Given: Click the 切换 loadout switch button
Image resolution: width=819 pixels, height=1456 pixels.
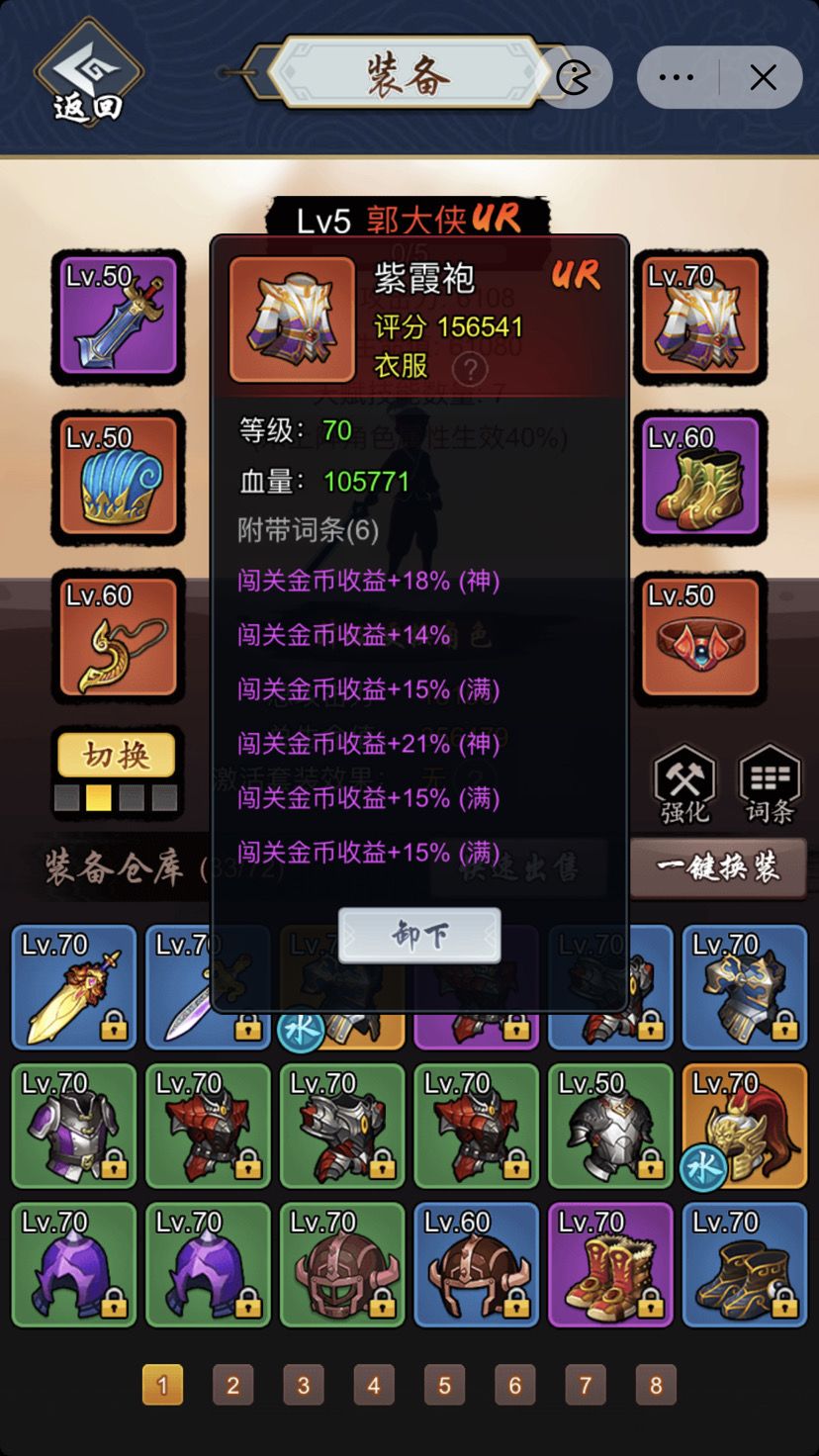Looking at the screenshot, I should click(118, 755).
